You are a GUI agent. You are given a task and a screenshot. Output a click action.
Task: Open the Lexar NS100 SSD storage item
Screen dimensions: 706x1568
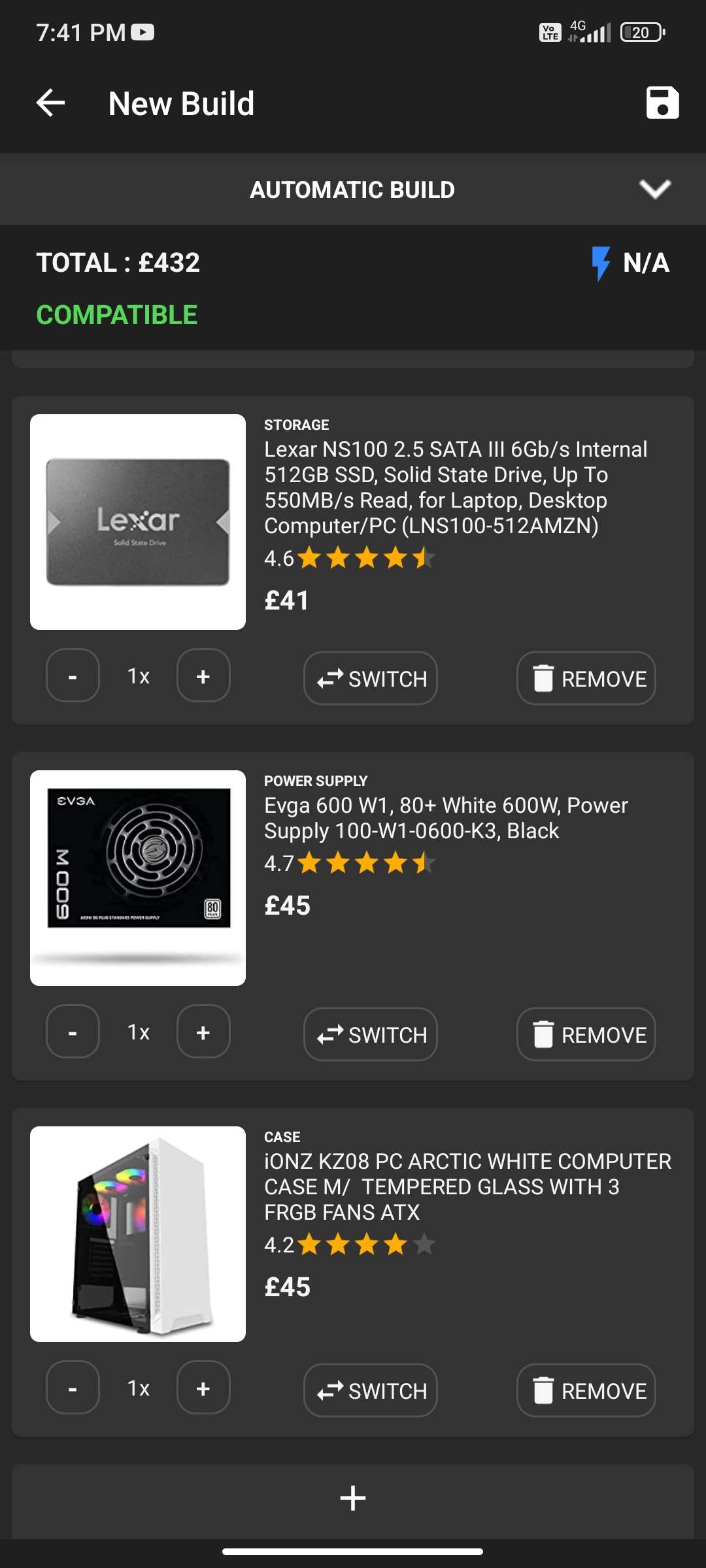[x=456, y=487]
